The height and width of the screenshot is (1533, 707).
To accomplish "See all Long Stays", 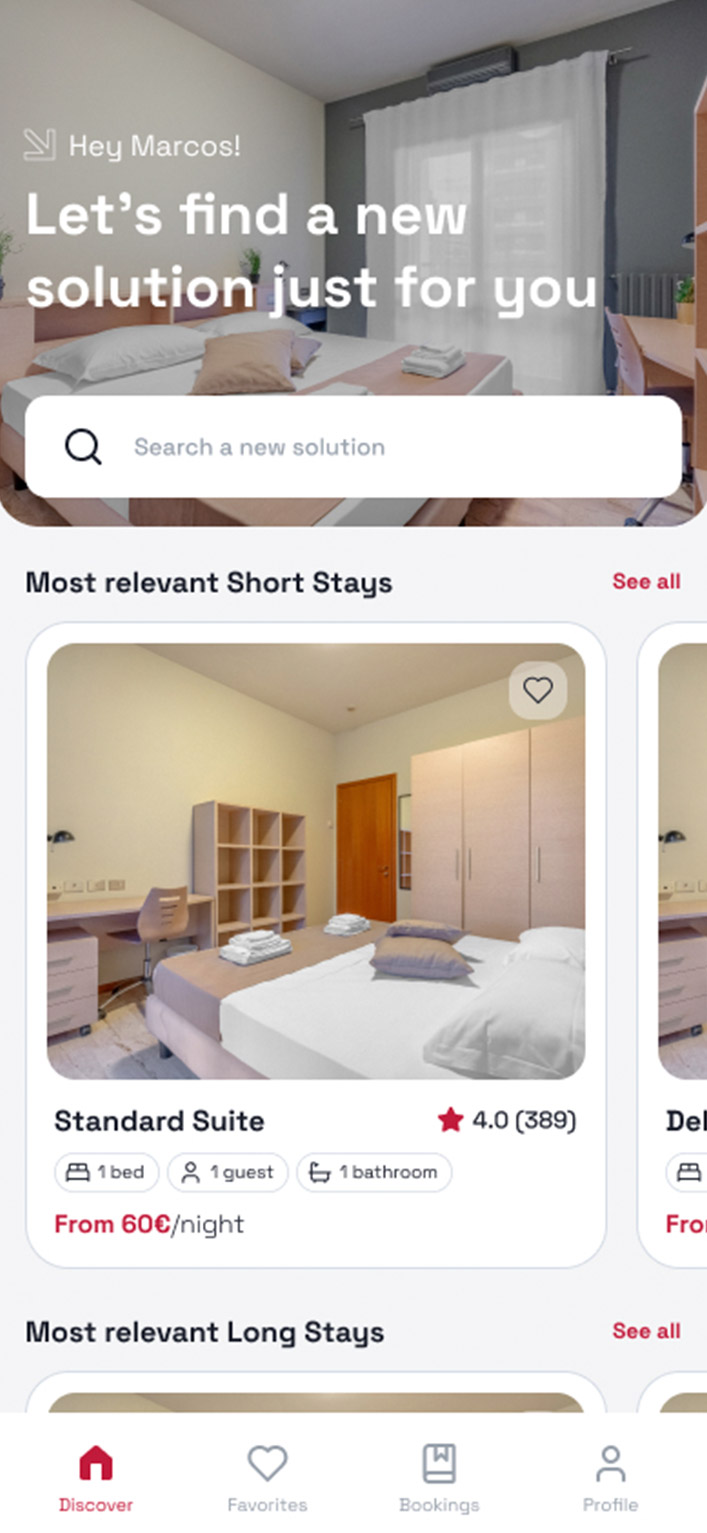I will (646, 1331).
